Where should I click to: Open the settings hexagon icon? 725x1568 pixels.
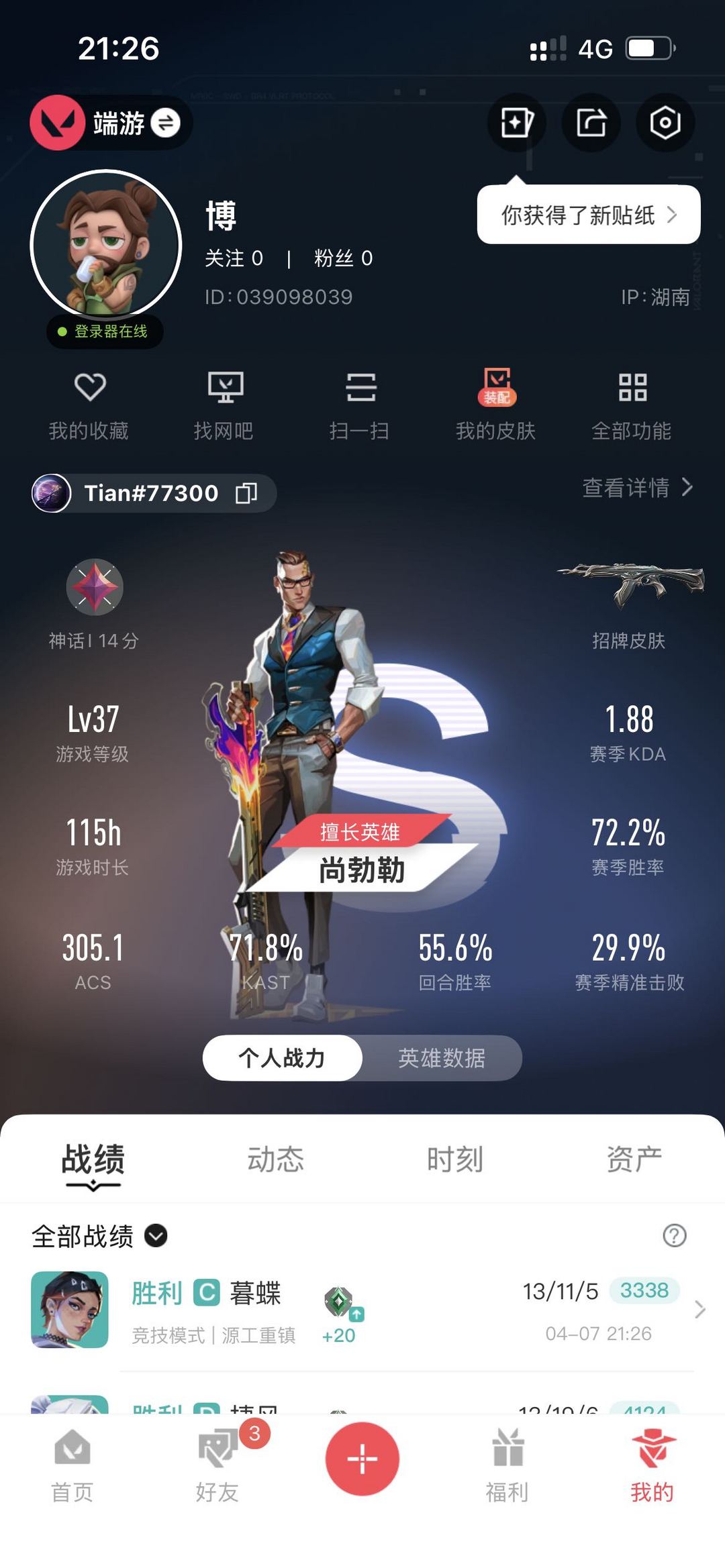pos(665,123)
